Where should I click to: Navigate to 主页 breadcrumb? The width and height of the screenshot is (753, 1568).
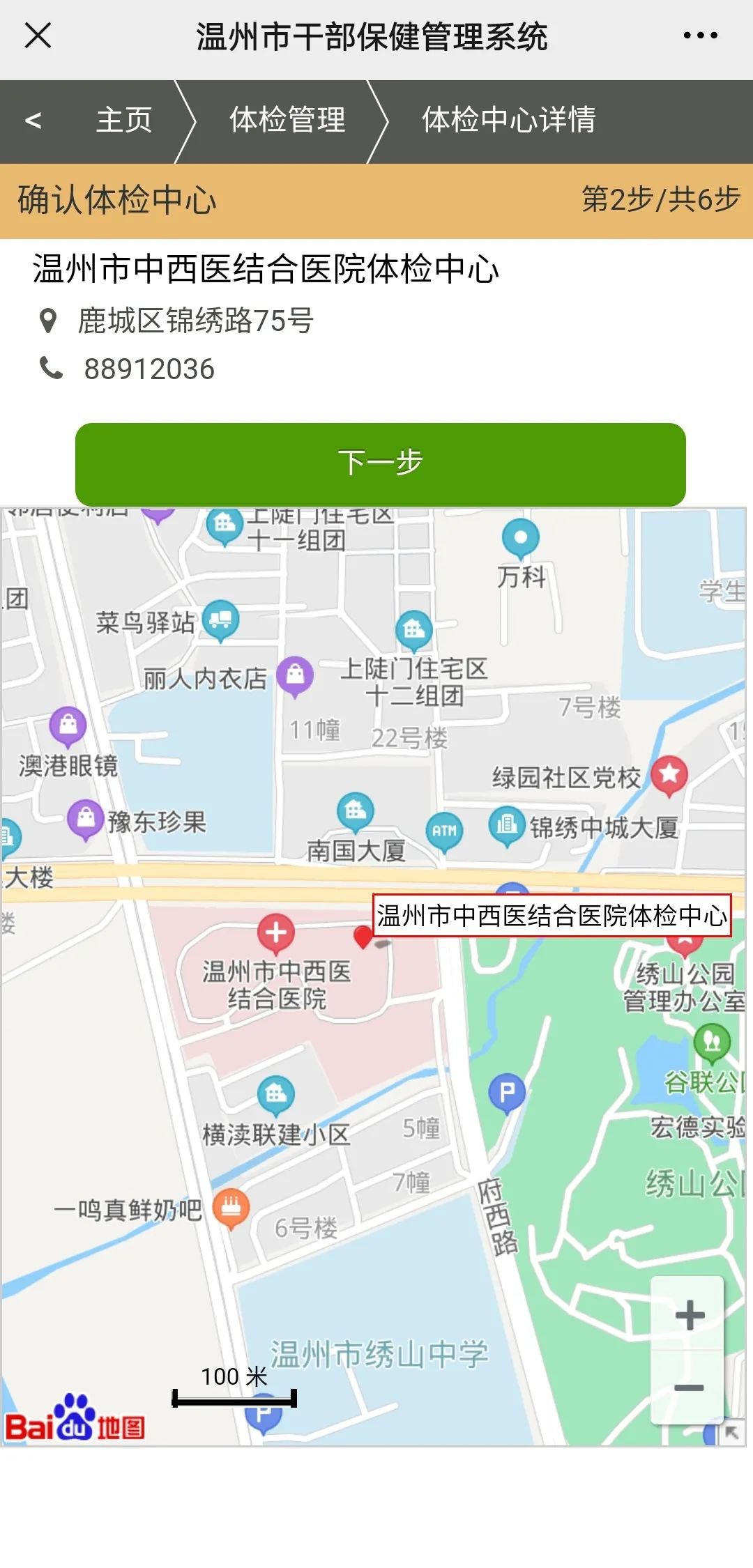point(123,121)
